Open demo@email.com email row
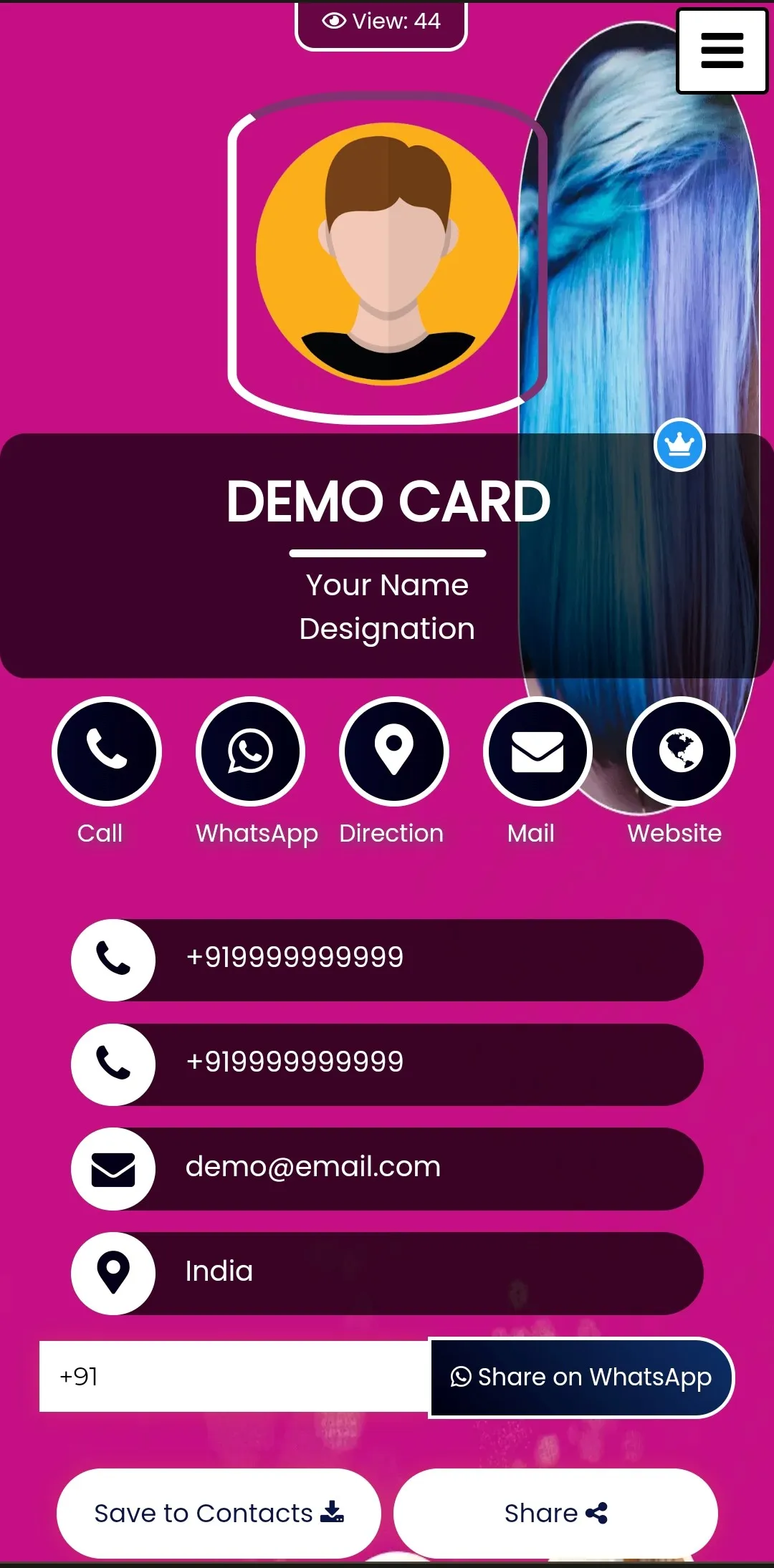 coord(387,1168)
